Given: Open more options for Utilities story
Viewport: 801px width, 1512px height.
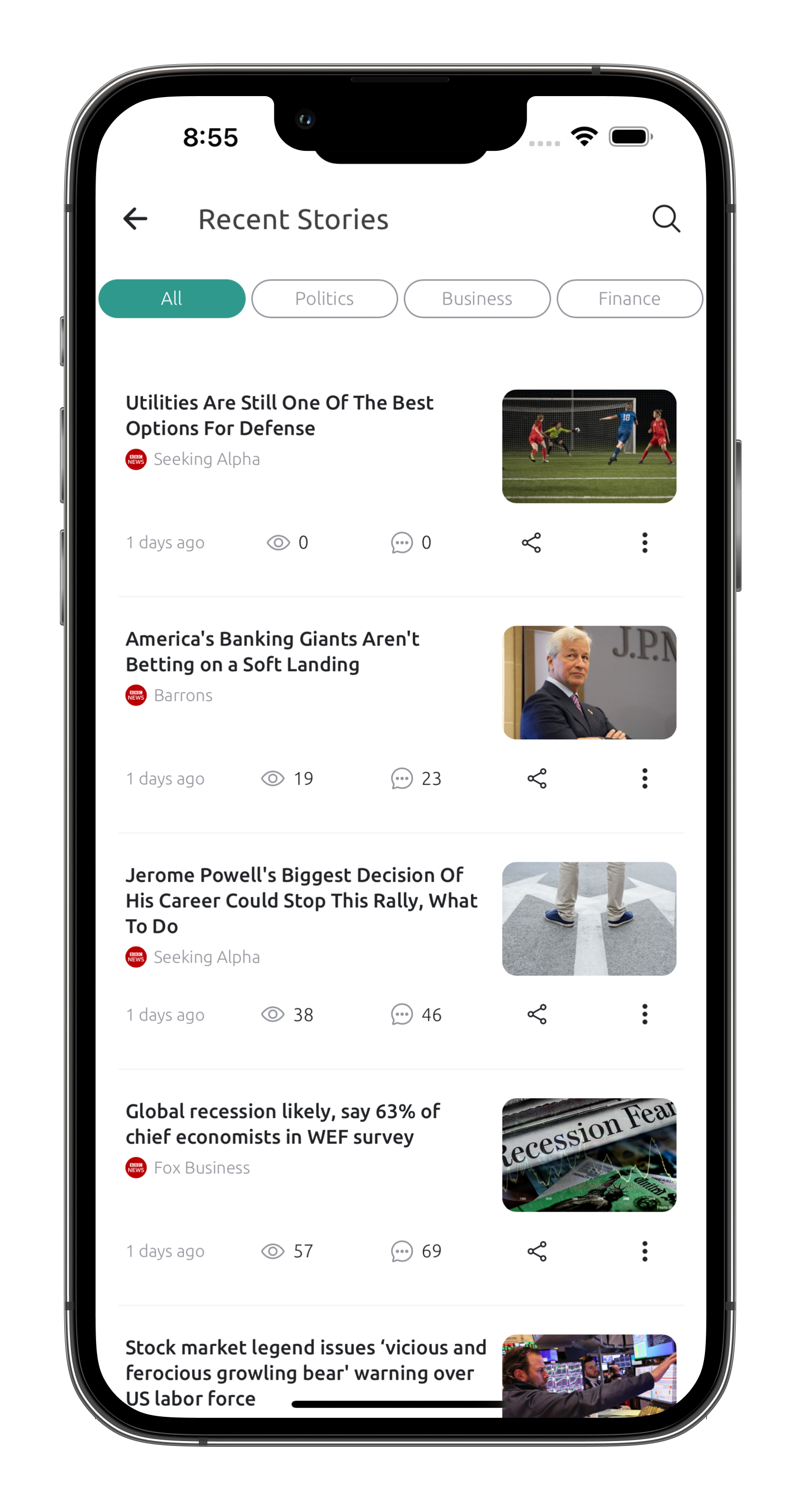Looking at the screenshot, I should pyautogui.click(x=645, y=543).
